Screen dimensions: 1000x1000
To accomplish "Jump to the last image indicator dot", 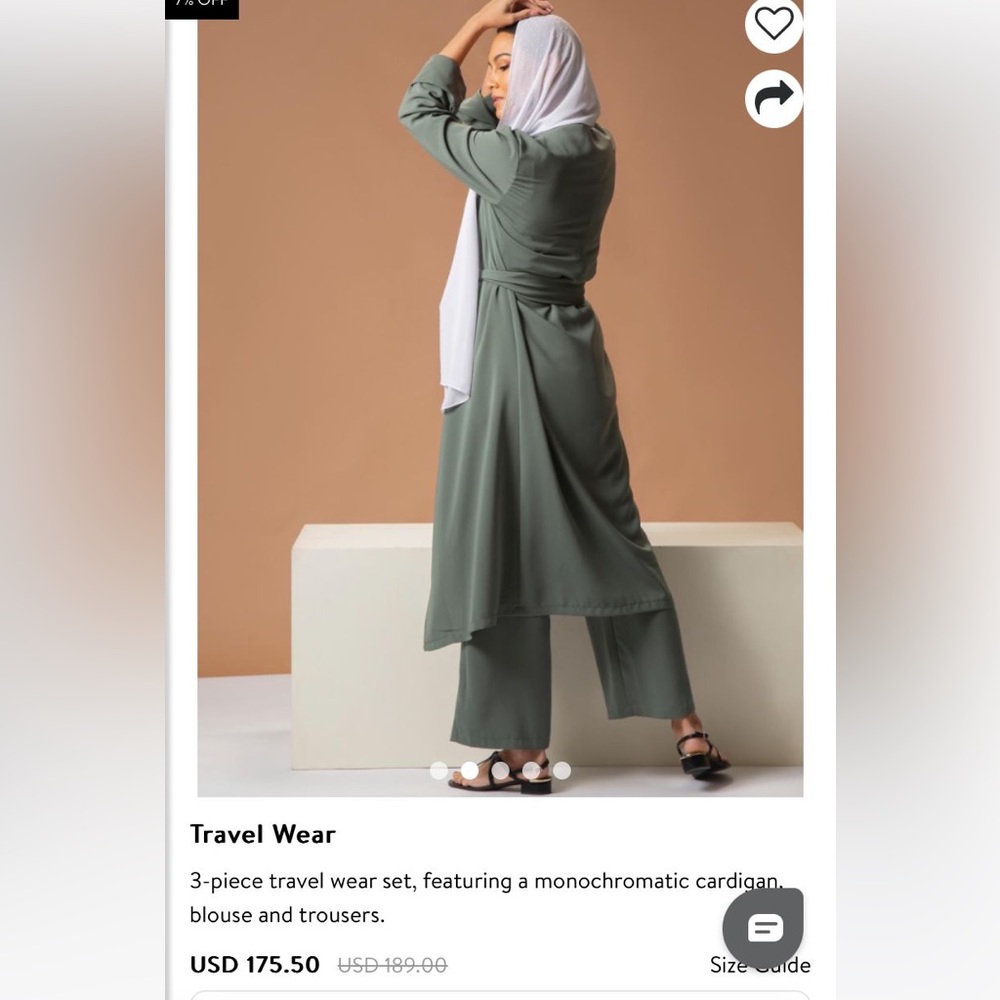I will pyautogui.click(x=562, y=770).
